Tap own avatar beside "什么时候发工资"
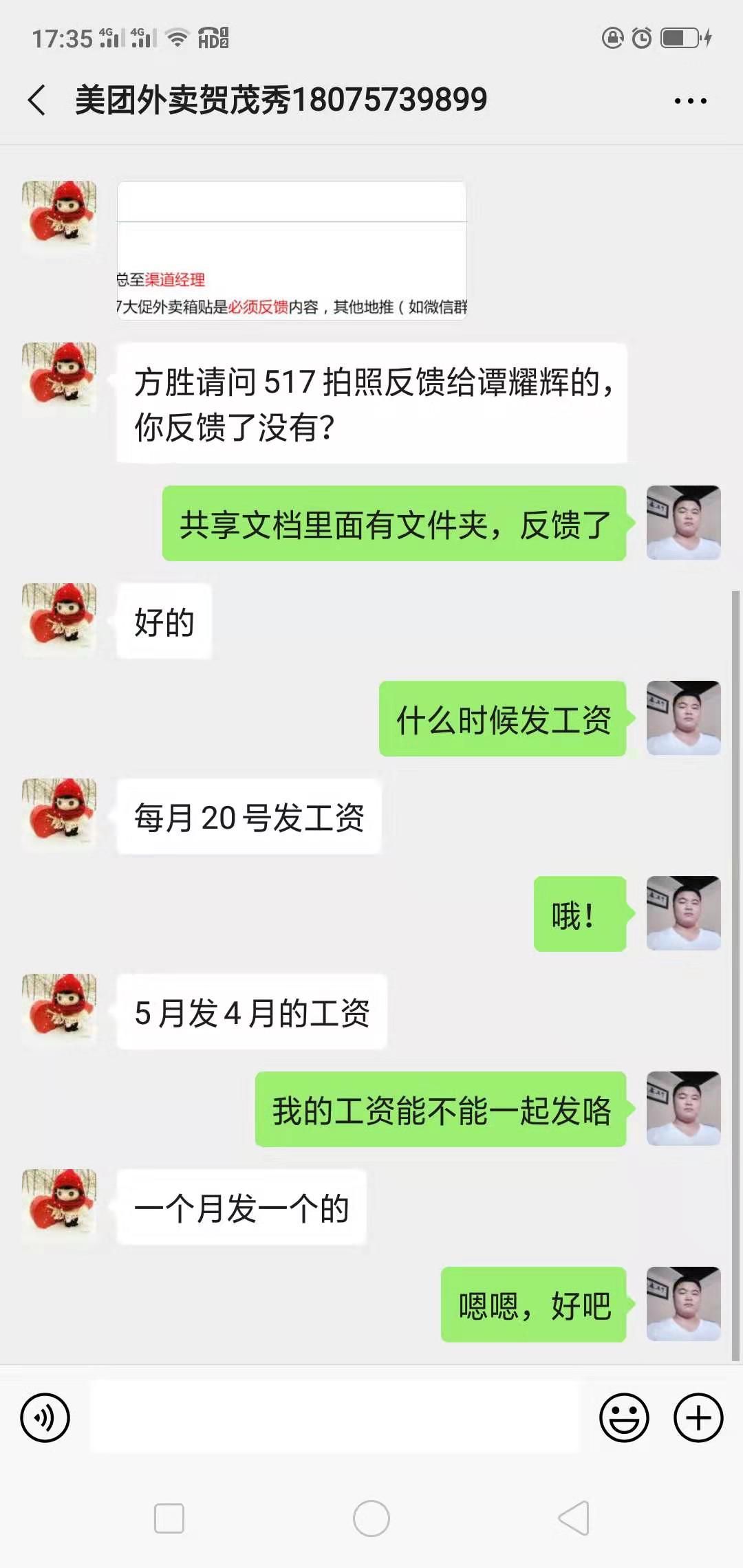The width and height of the screenshot is (743, 1568). (x=683, y=717)
